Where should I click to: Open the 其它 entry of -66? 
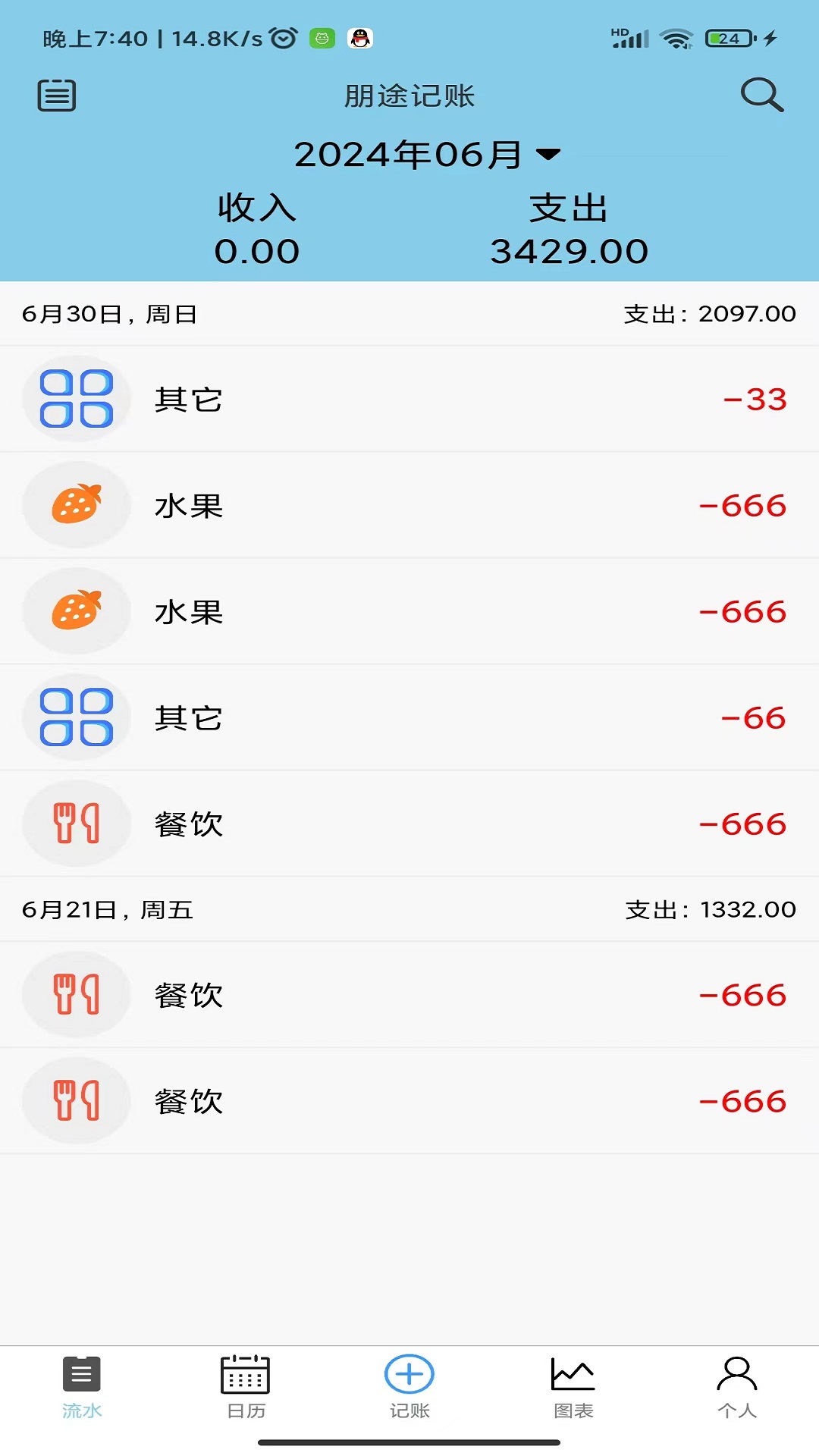(409, 717)
